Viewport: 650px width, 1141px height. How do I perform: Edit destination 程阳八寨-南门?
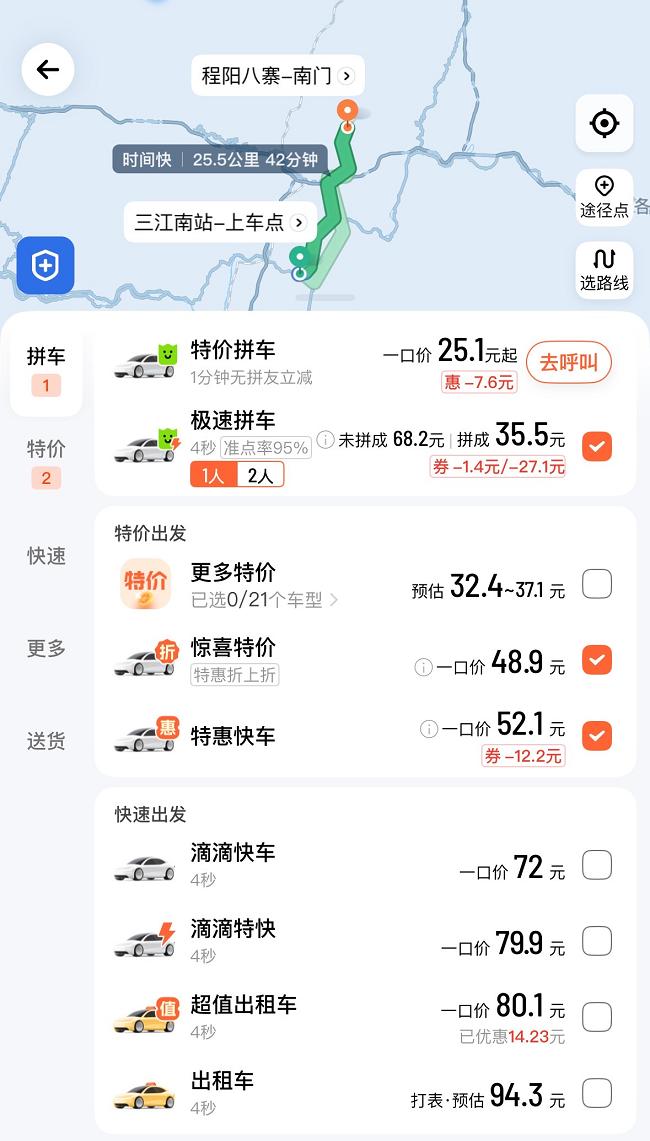(x=277, y=76)
